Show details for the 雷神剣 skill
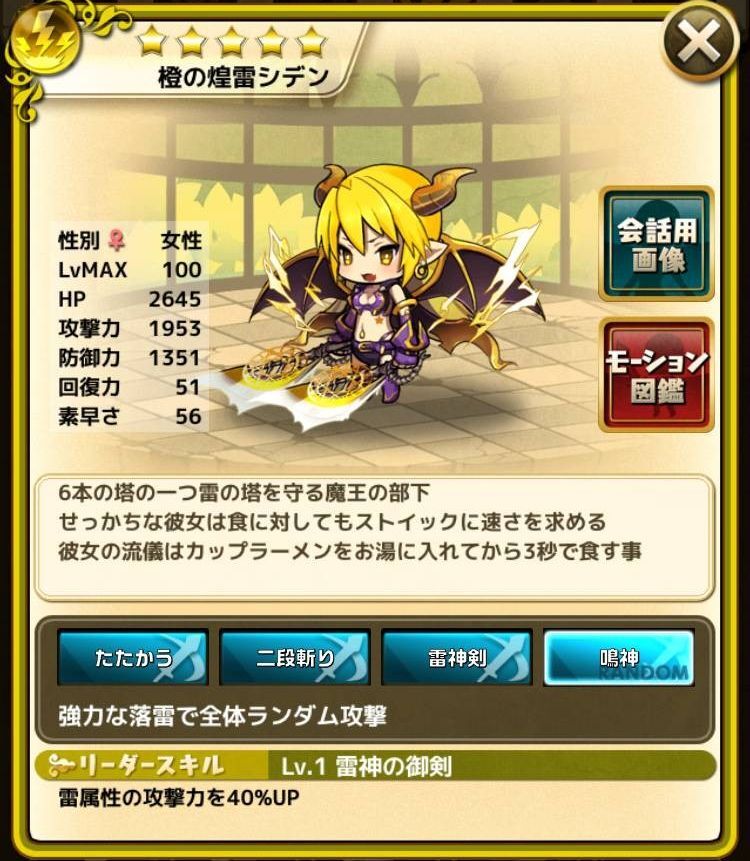 [456, 658]
